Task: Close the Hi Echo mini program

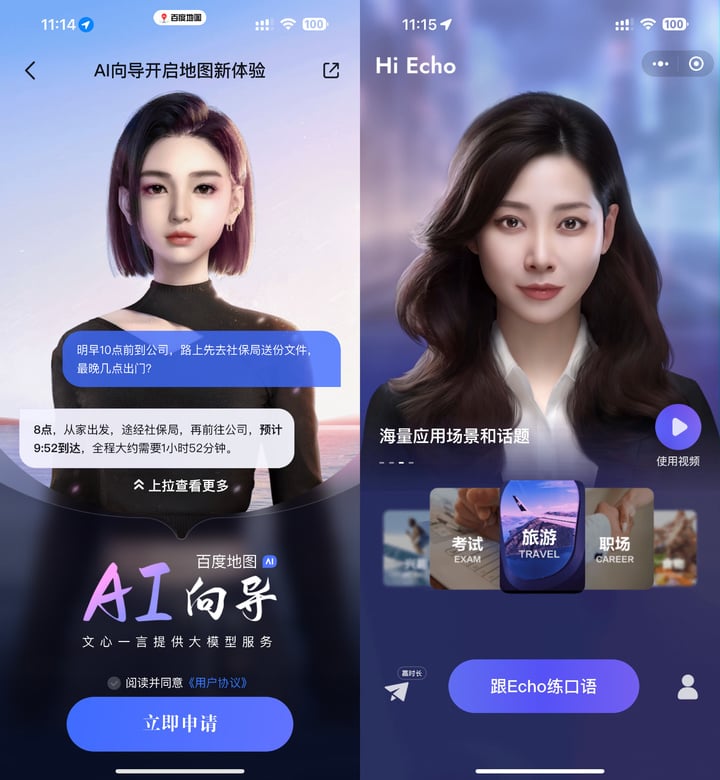Action: pos(697,64)
